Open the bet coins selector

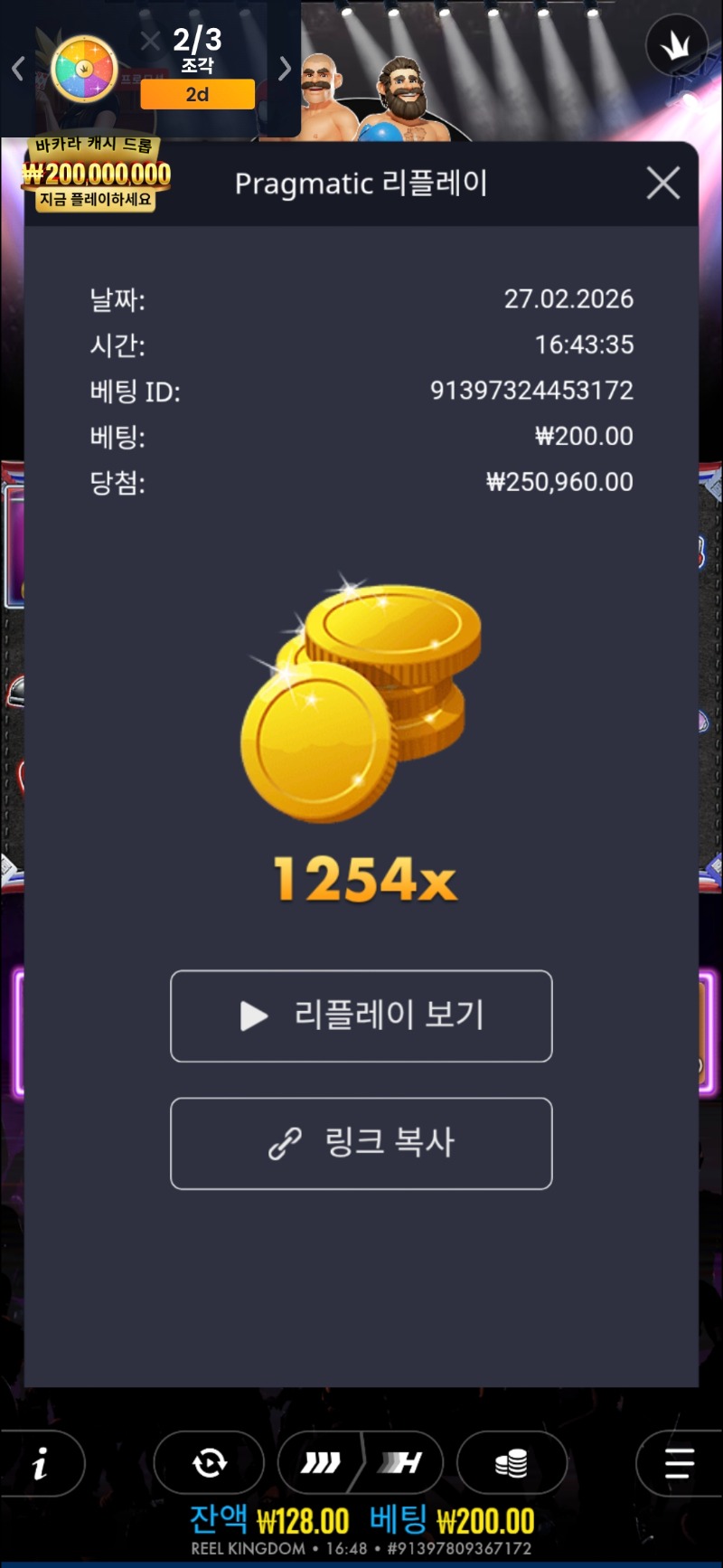click(x=512, y=1463)
